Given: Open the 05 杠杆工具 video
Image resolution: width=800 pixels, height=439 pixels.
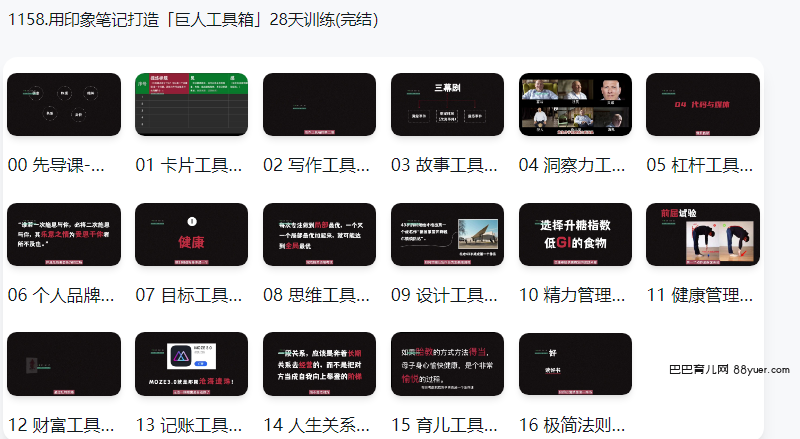Looking at the screenshot, I should 703,104.
